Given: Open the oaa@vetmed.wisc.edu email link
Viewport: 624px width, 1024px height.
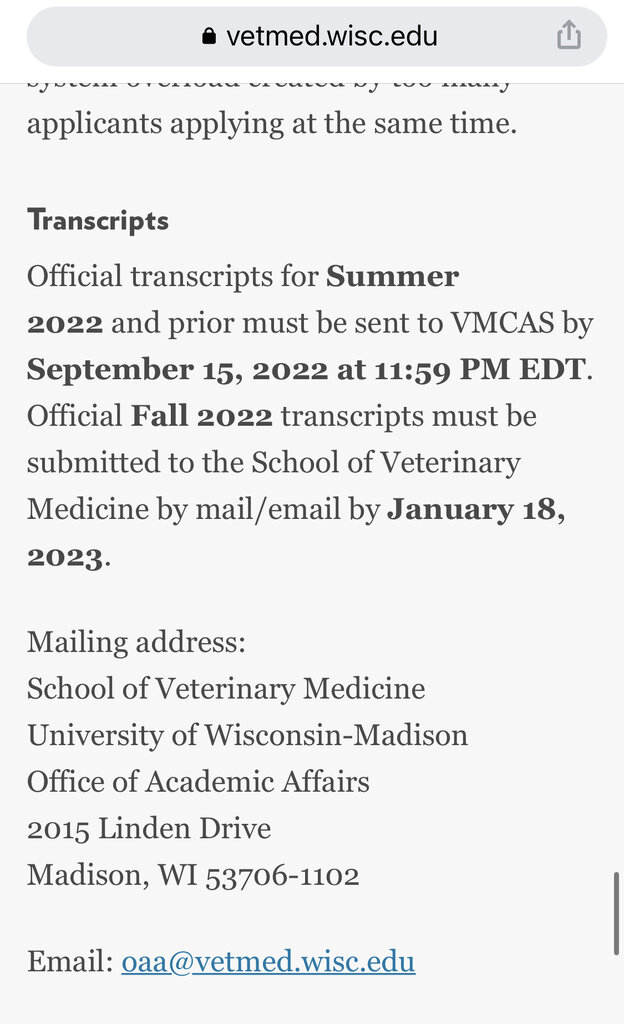Looking at the screenshot, I should (x=268, y=961).
